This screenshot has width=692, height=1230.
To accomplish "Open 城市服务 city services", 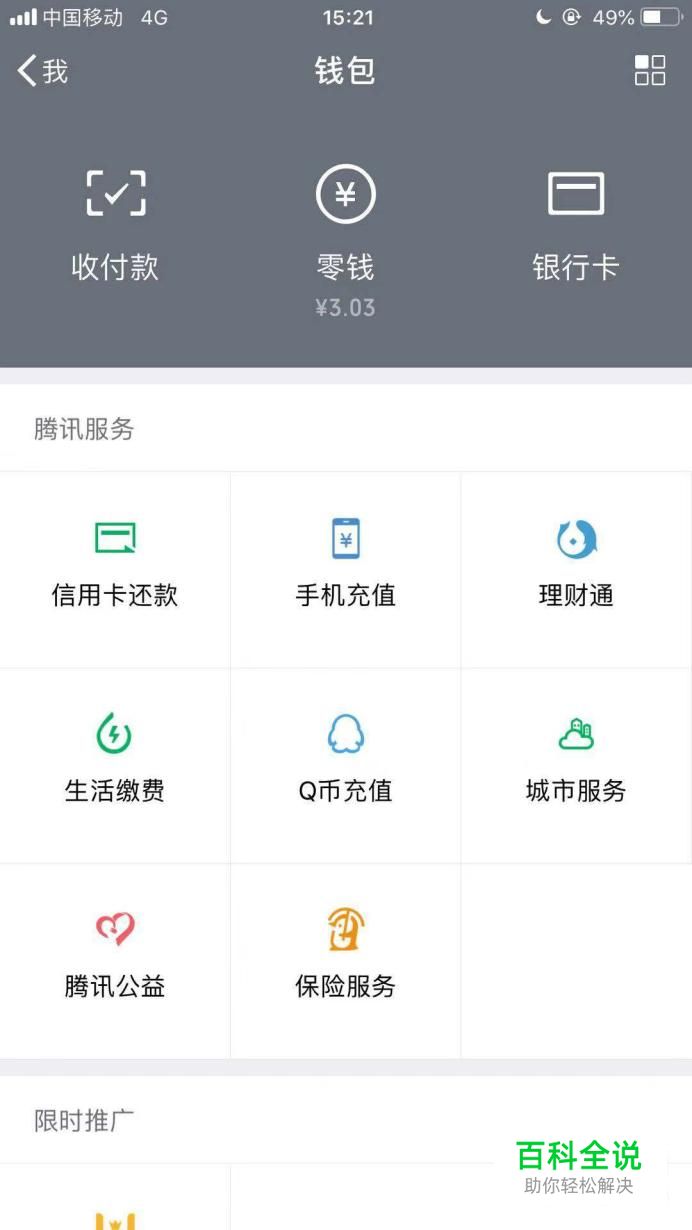I will coord(576,766).
